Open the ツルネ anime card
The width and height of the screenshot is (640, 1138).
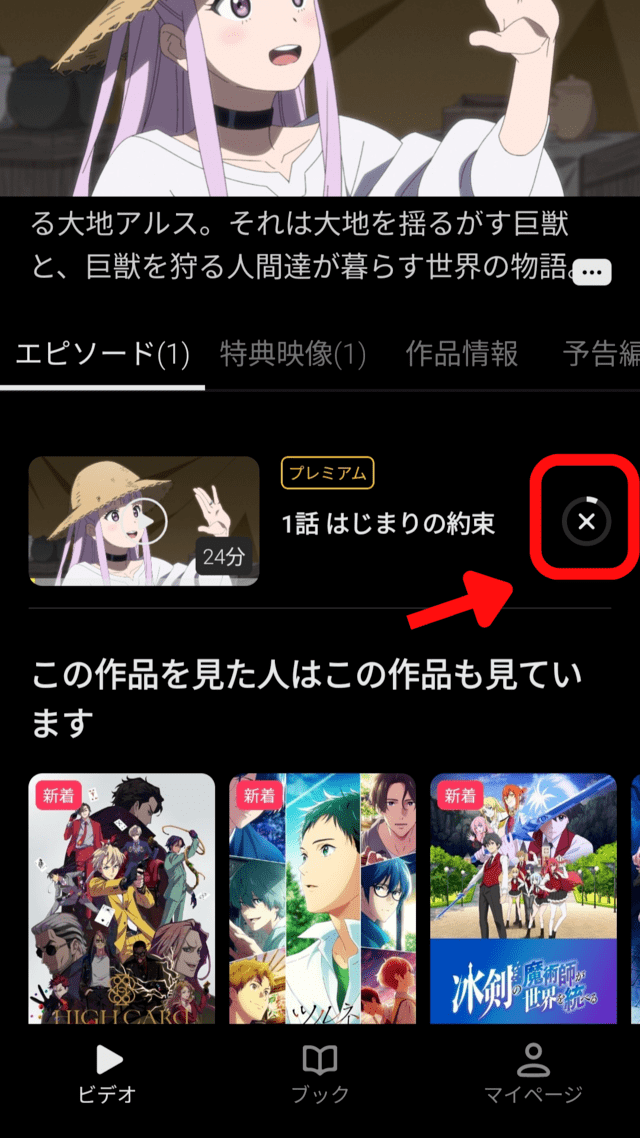click(x=322, y=897)
